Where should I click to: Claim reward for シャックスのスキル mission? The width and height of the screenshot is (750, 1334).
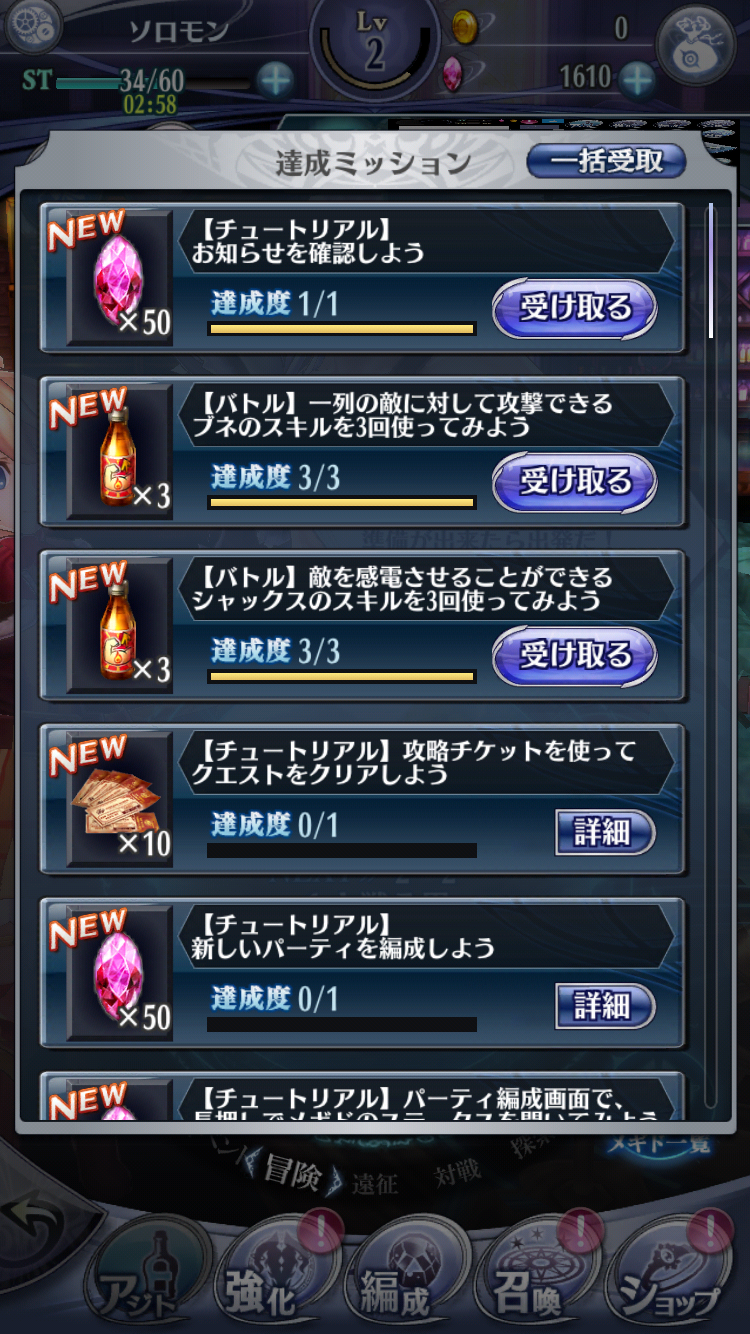click(x=574, y=655)
